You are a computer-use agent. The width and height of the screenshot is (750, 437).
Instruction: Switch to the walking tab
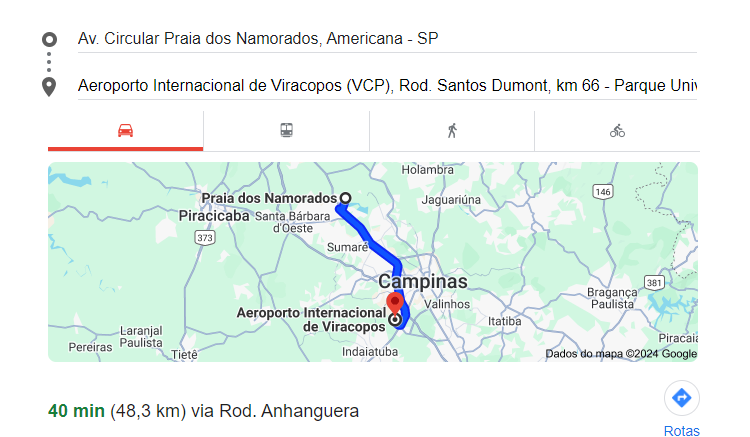(452, 131)
